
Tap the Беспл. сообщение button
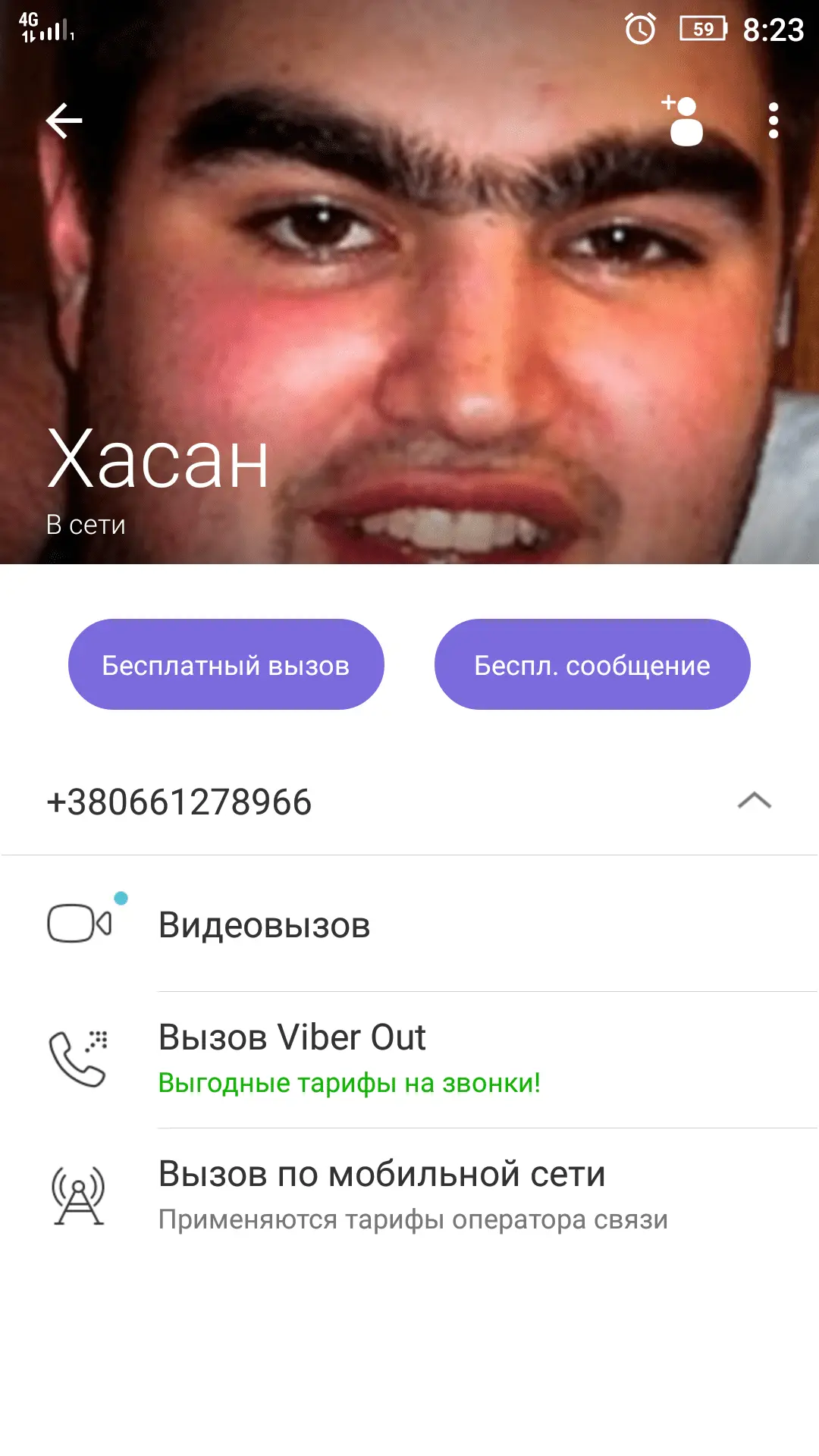[592, 665]
